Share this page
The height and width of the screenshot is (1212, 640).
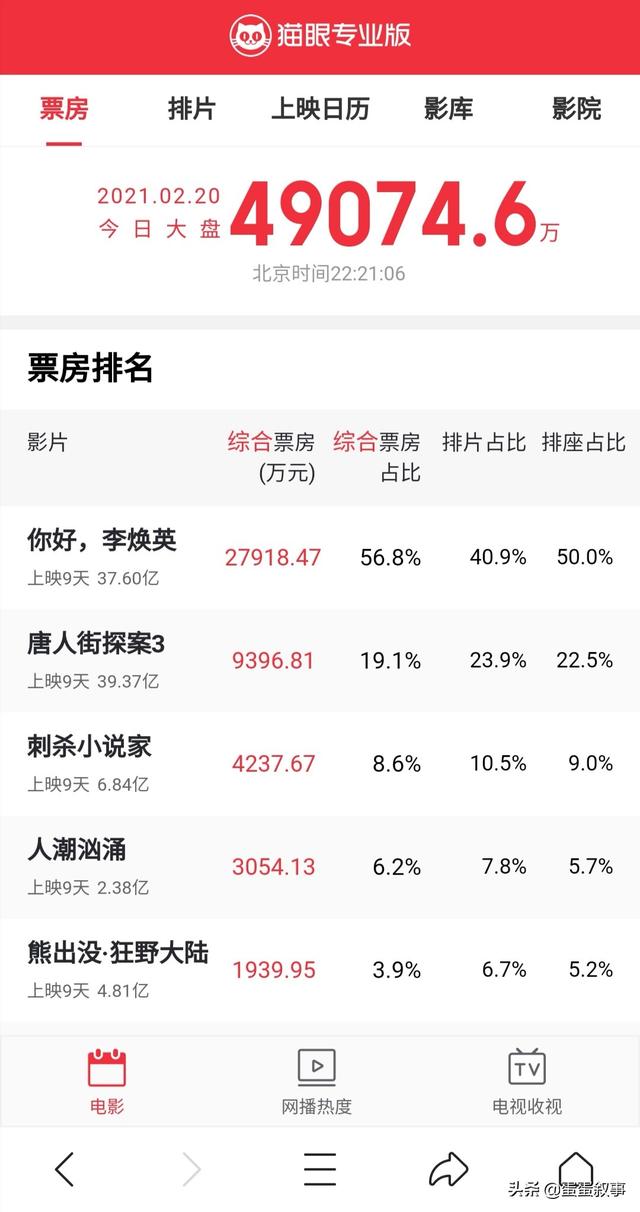448,1168
